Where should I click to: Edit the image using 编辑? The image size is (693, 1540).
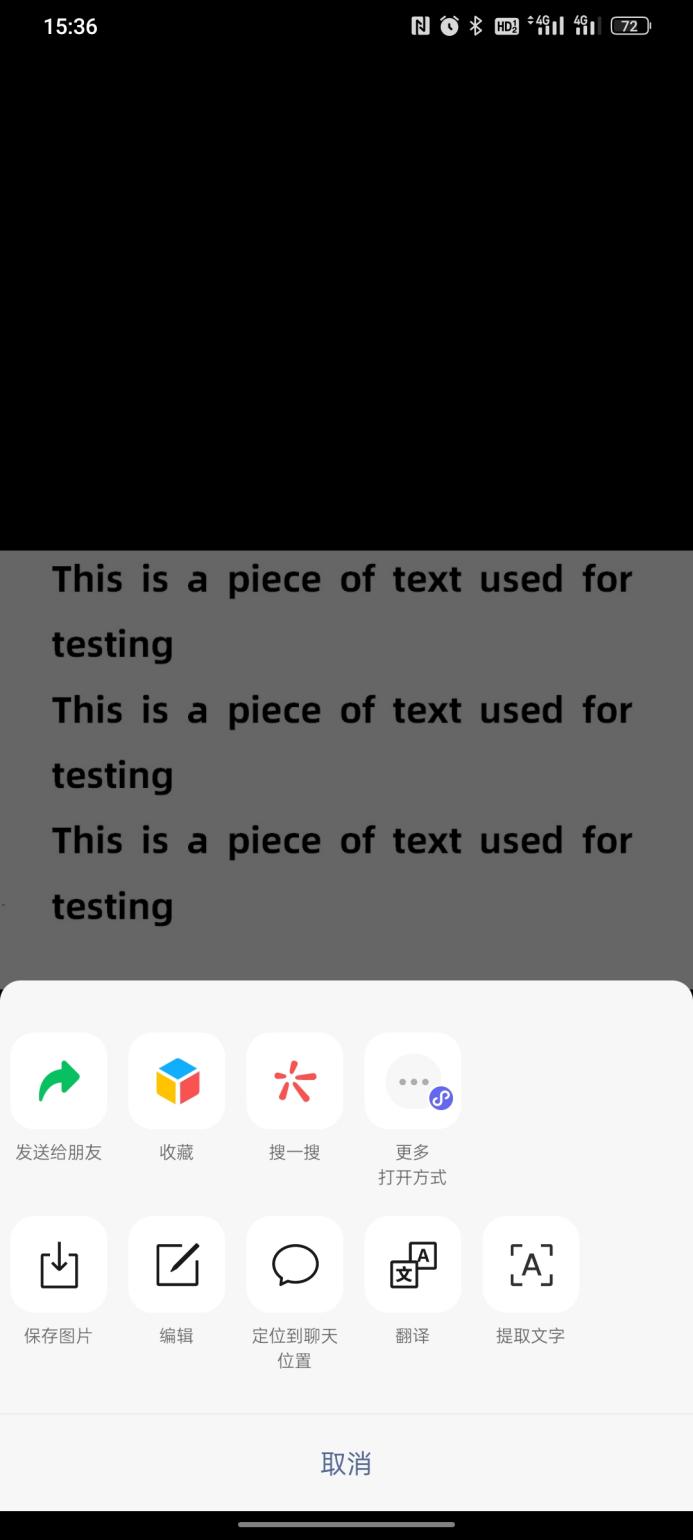177,1265
